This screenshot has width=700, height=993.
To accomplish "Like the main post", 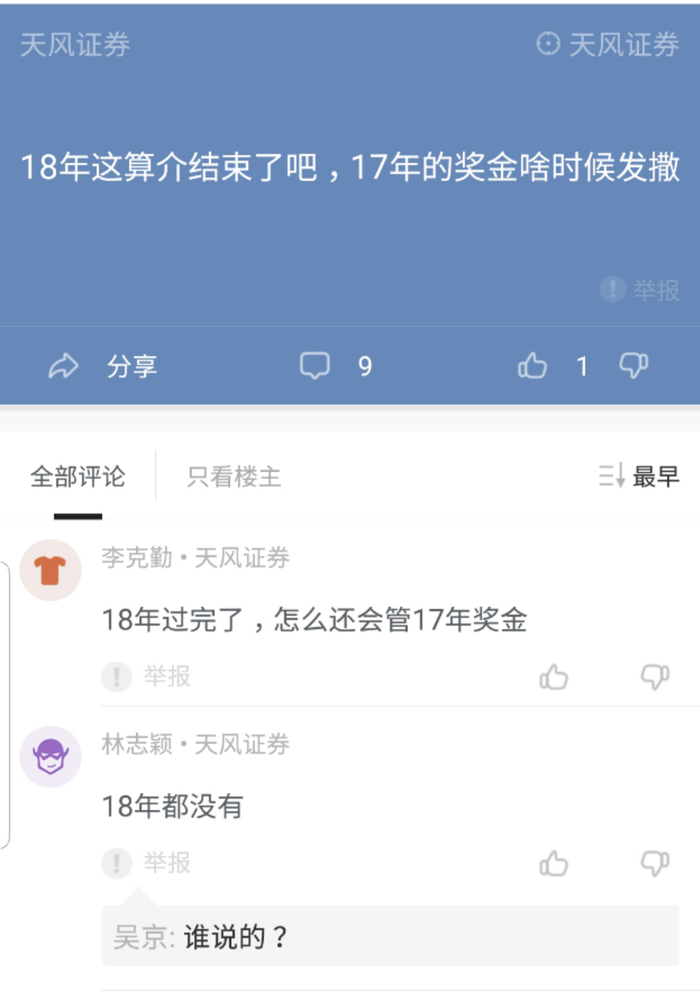I will tap(533, 366).
